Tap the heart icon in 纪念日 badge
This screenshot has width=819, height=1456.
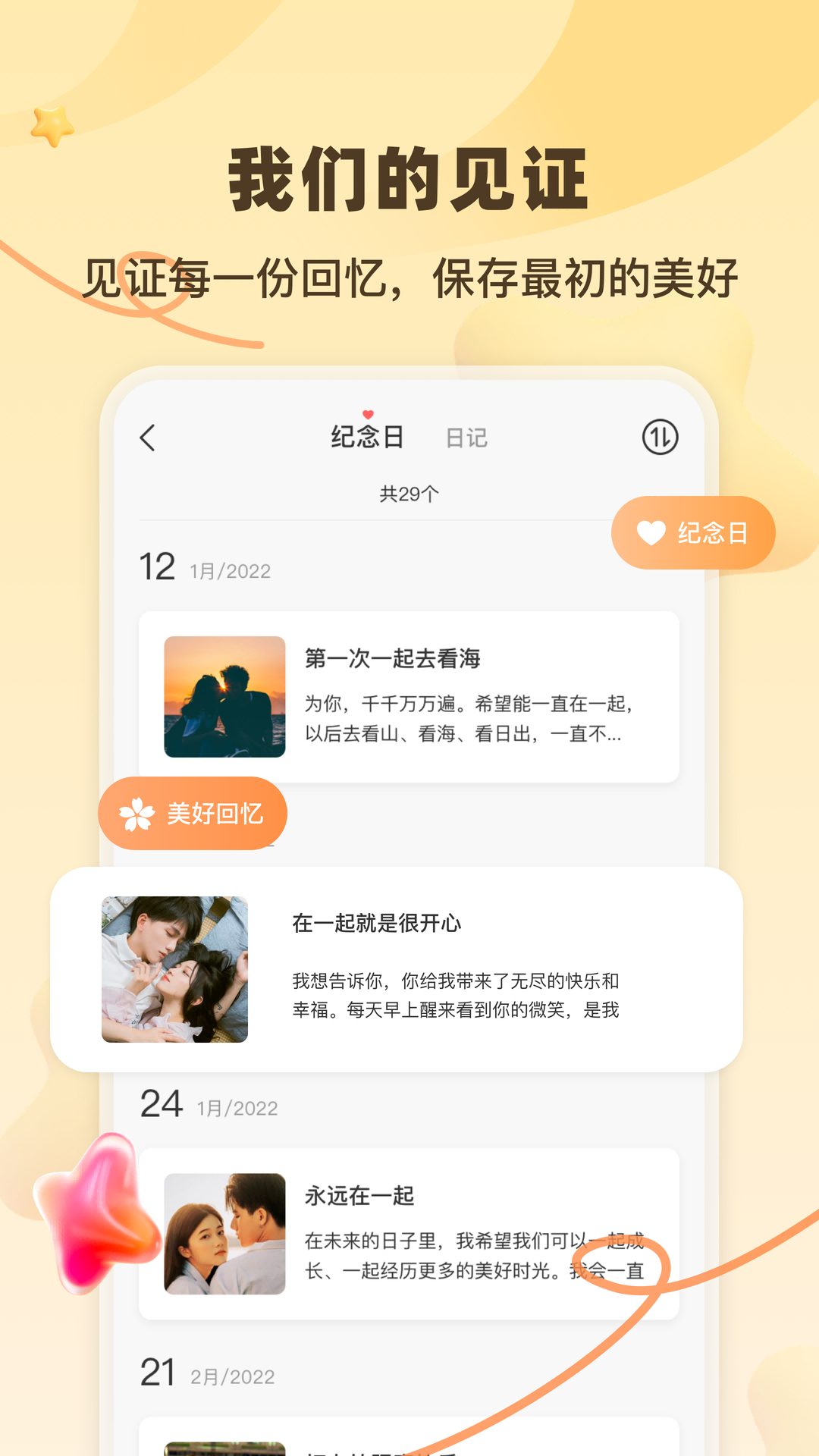click(x=651, y=533)
